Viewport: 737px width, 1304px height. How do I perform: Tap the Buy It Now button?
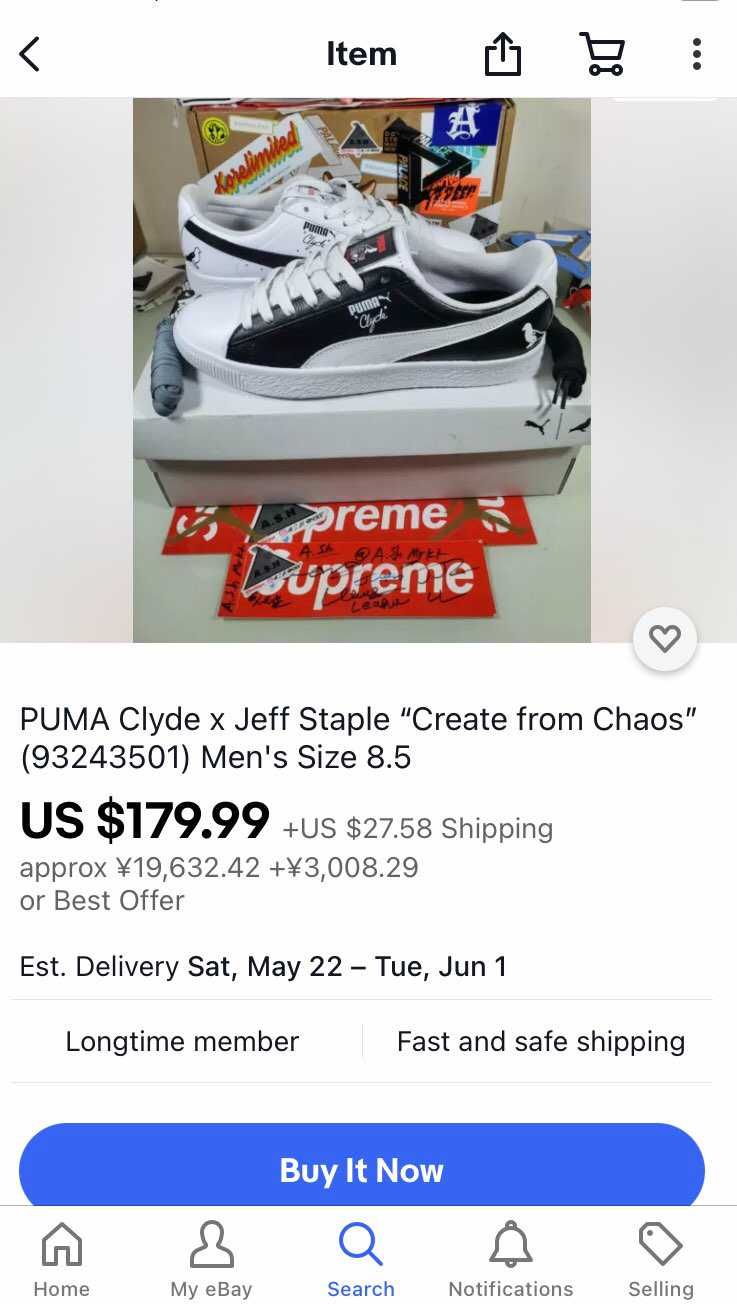click(362, 1169)
